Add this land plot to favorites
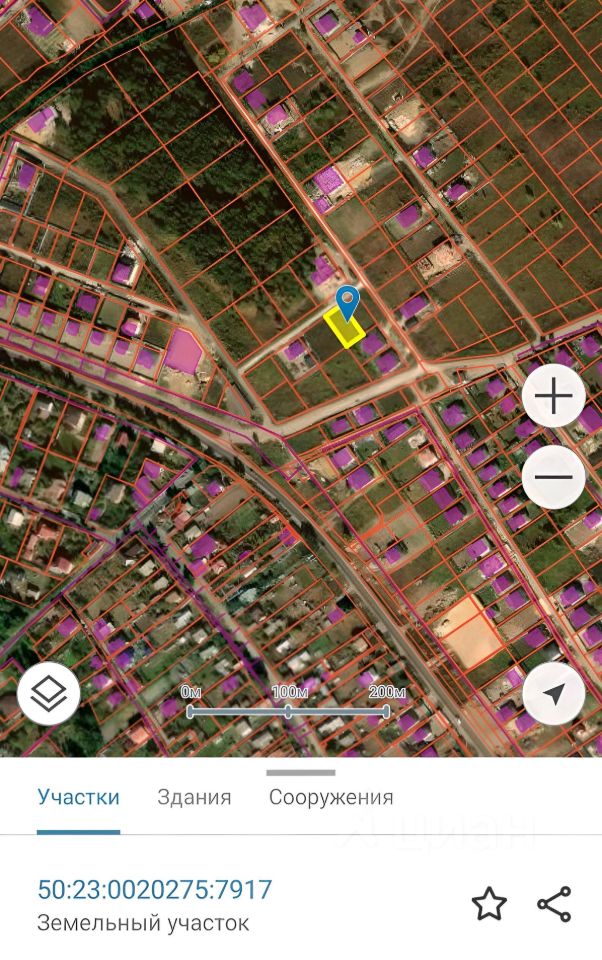This screenshot has height=960, width=602. (x=489, y=904)
